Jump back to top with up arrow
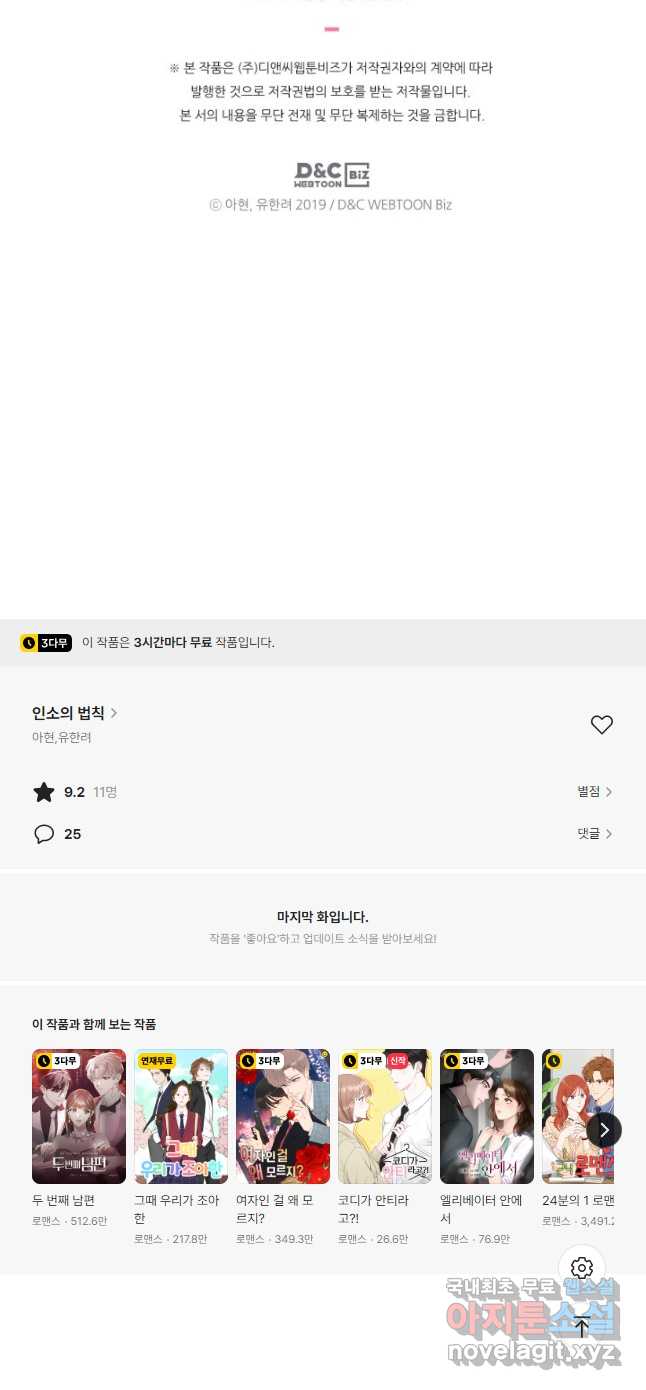The height and width of the screenshot is (1390, 646). coord(582,1327)
